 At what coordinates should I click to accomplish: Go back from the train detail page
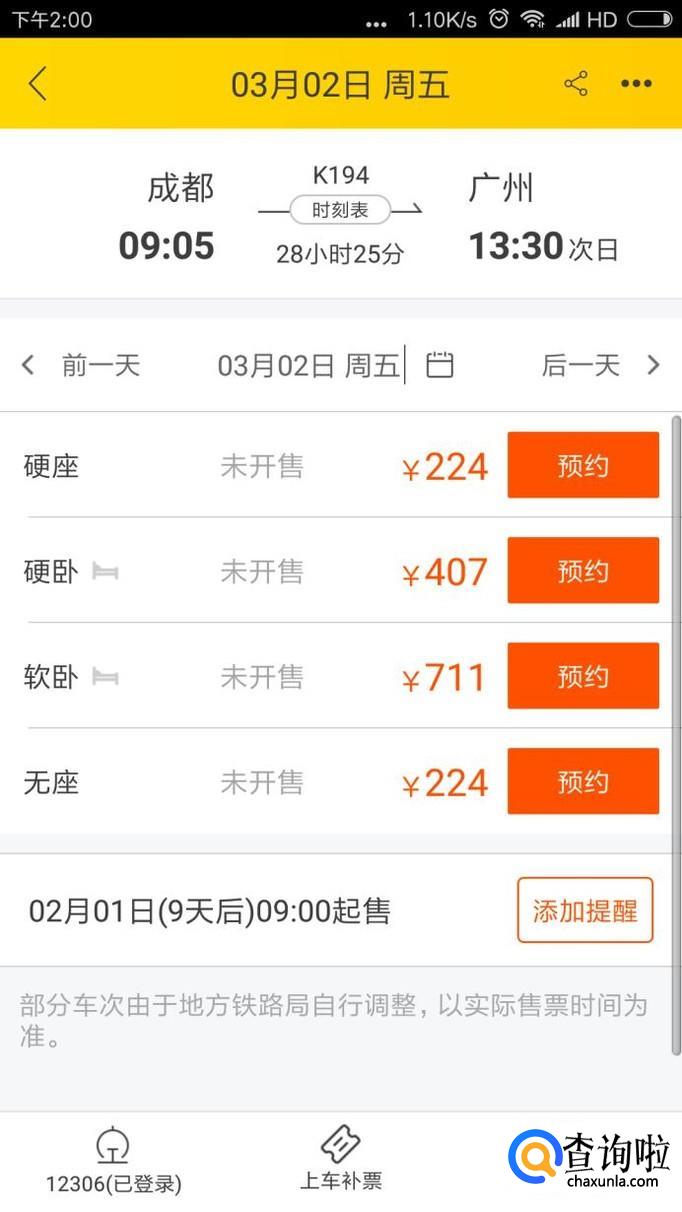(38, 84)
